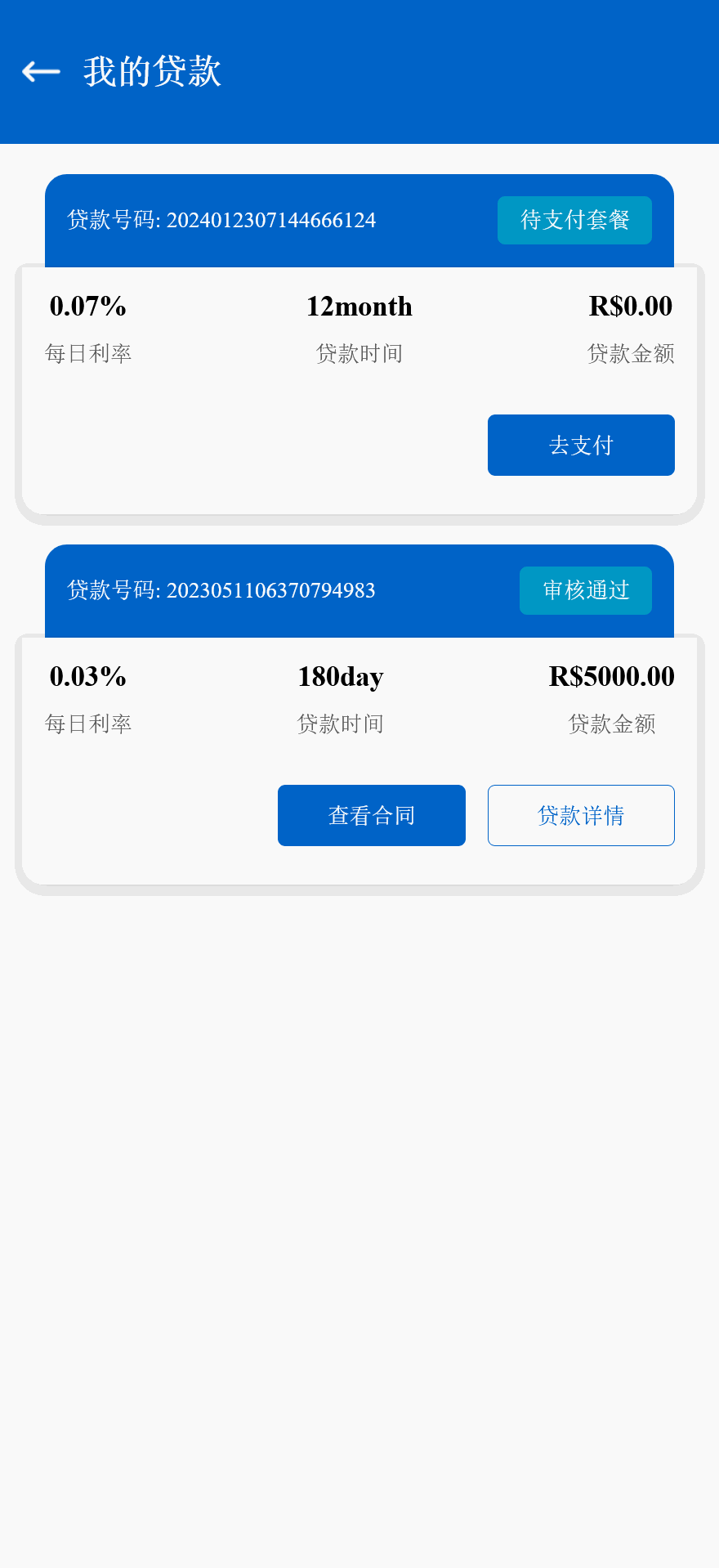Tap the 审核通过 status badge
719x1568 pixels.
coord(585,590)
